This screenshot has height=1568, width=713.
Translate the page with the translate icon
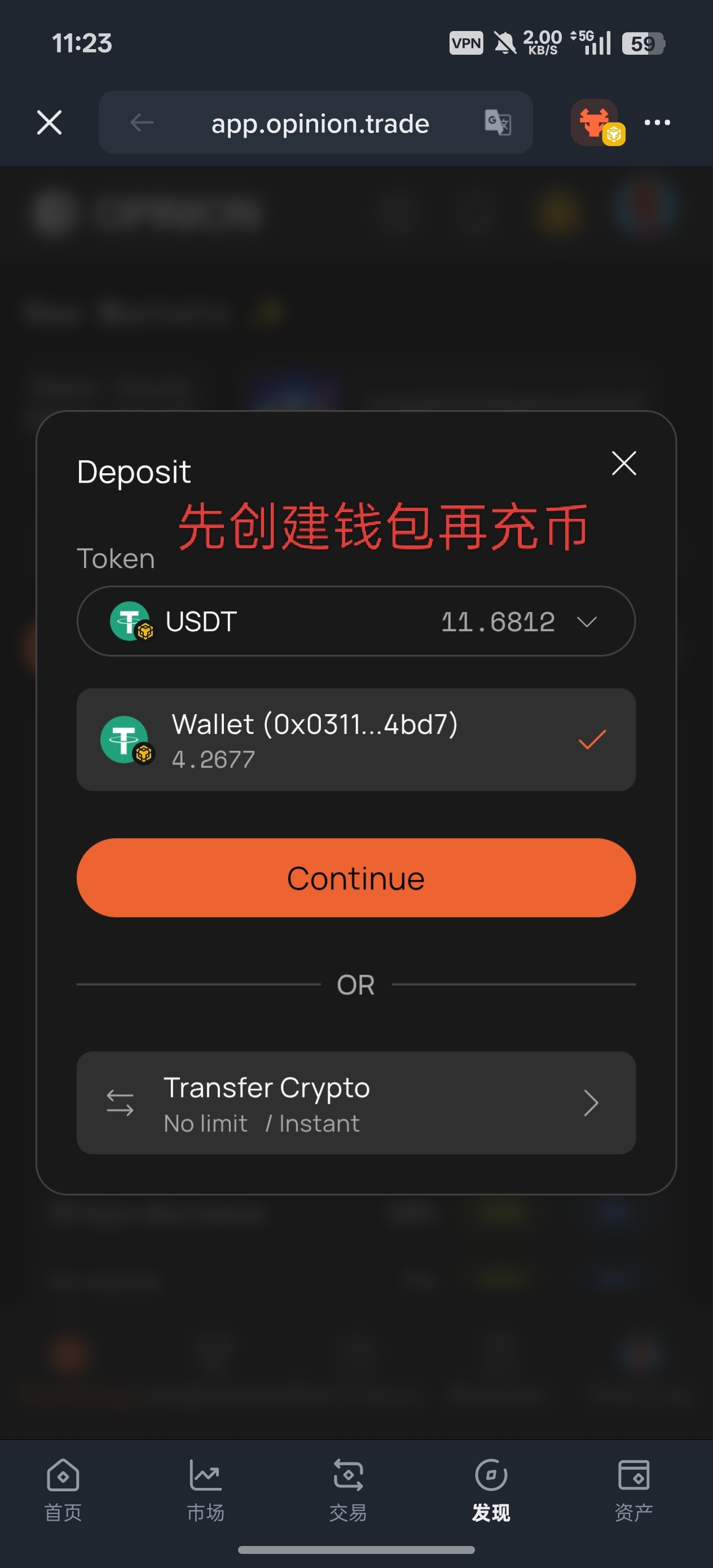click(x=498, y=122)
